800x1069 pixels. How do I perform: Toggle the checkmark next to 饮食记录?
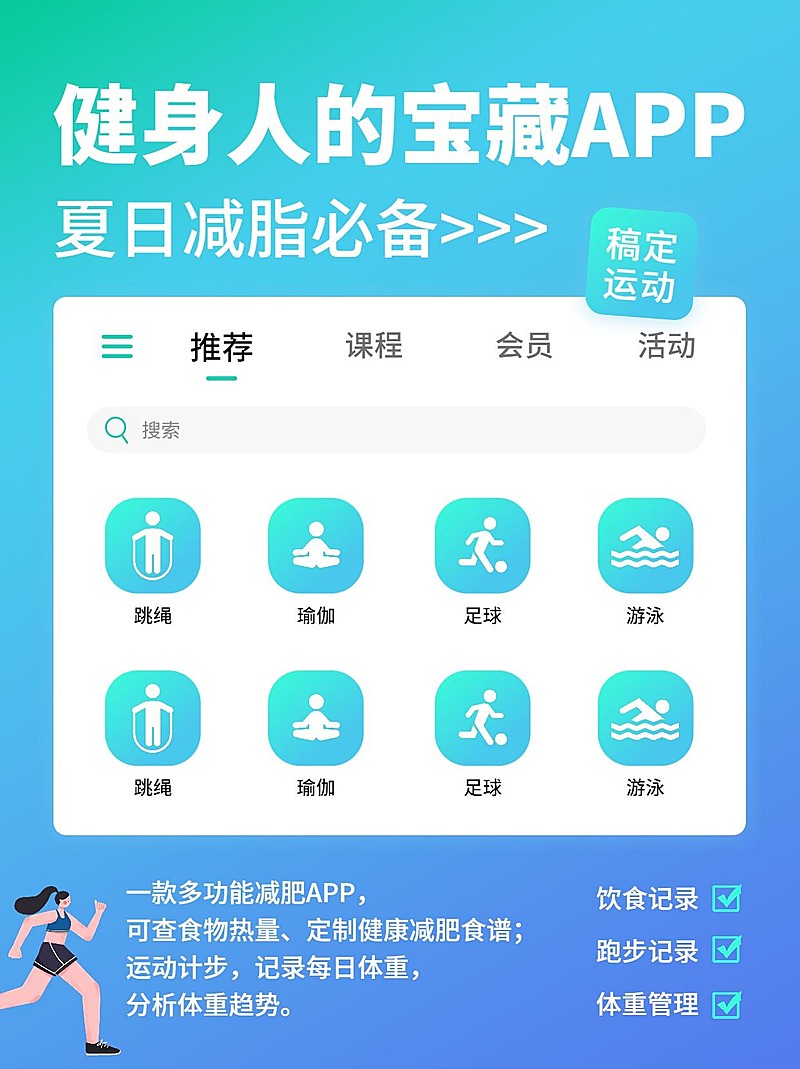point(727,899)
